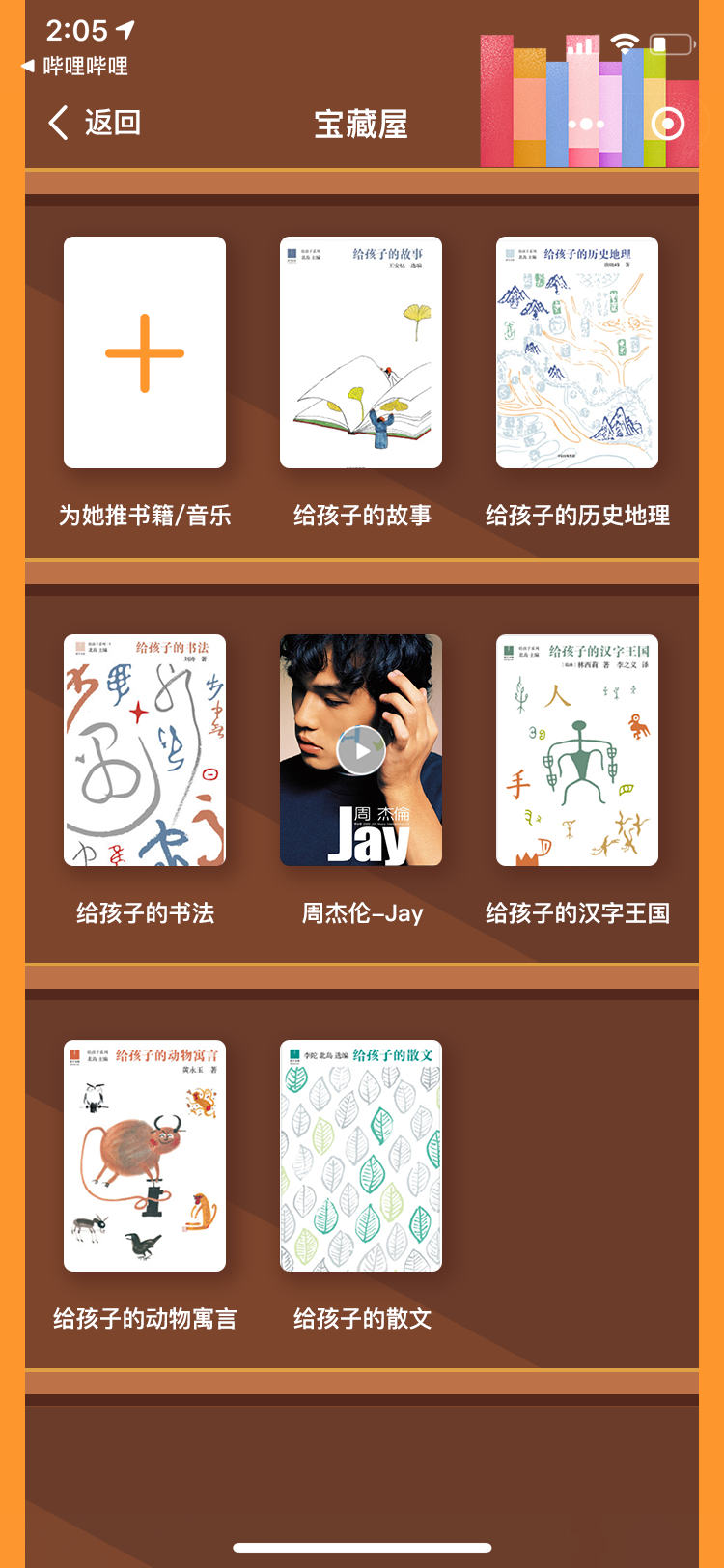This screenshot has height=1568, width=724.
Task: Return to 哔哩哔哩 via status bar link
Action: point(75,66)
